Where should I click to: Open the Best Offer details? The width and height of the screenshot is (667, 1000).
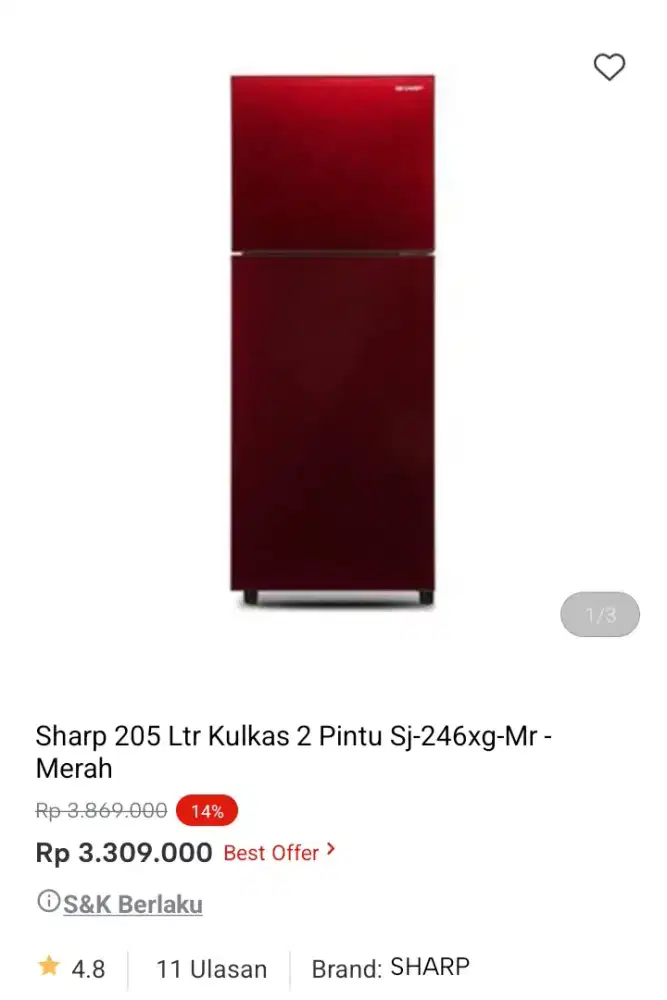point(279,853)
